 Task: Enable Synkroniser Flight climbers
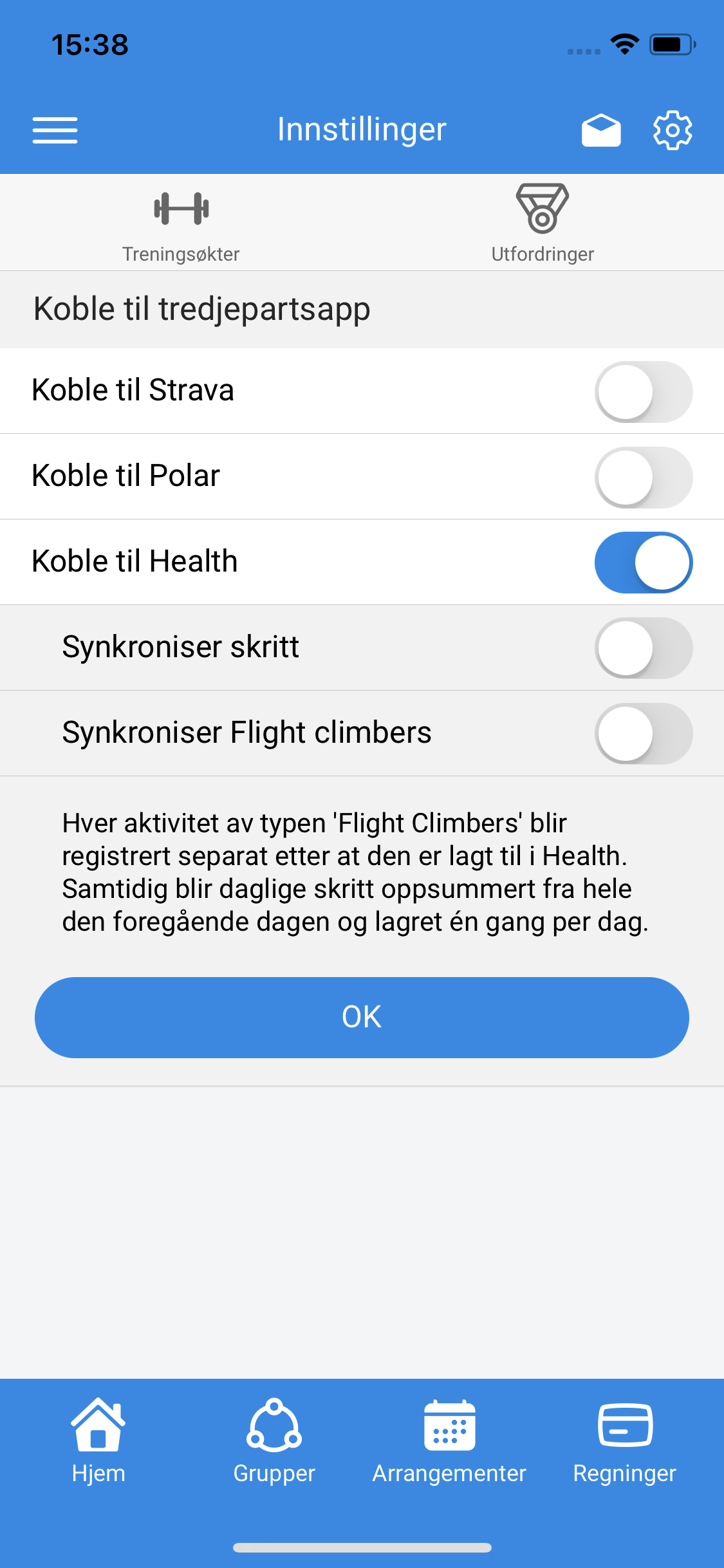(644, 734)
